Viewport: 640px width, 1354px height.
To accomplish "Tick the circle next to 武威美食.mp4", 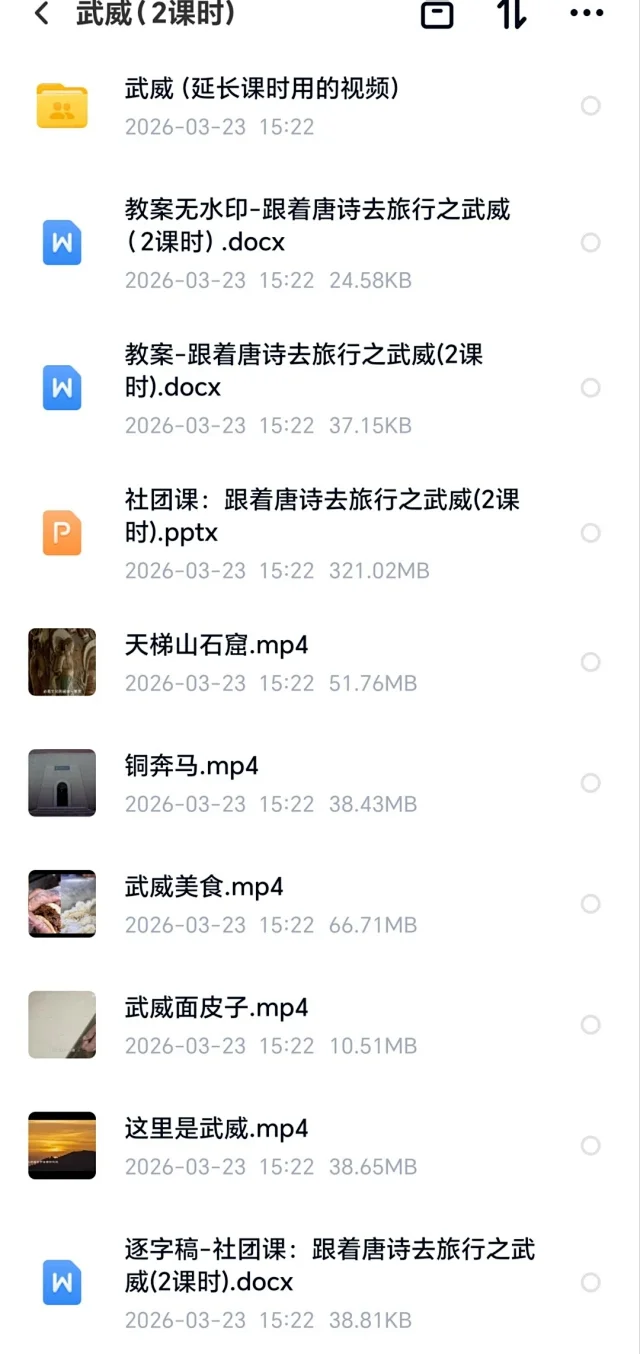I will (x=591, y=904).
